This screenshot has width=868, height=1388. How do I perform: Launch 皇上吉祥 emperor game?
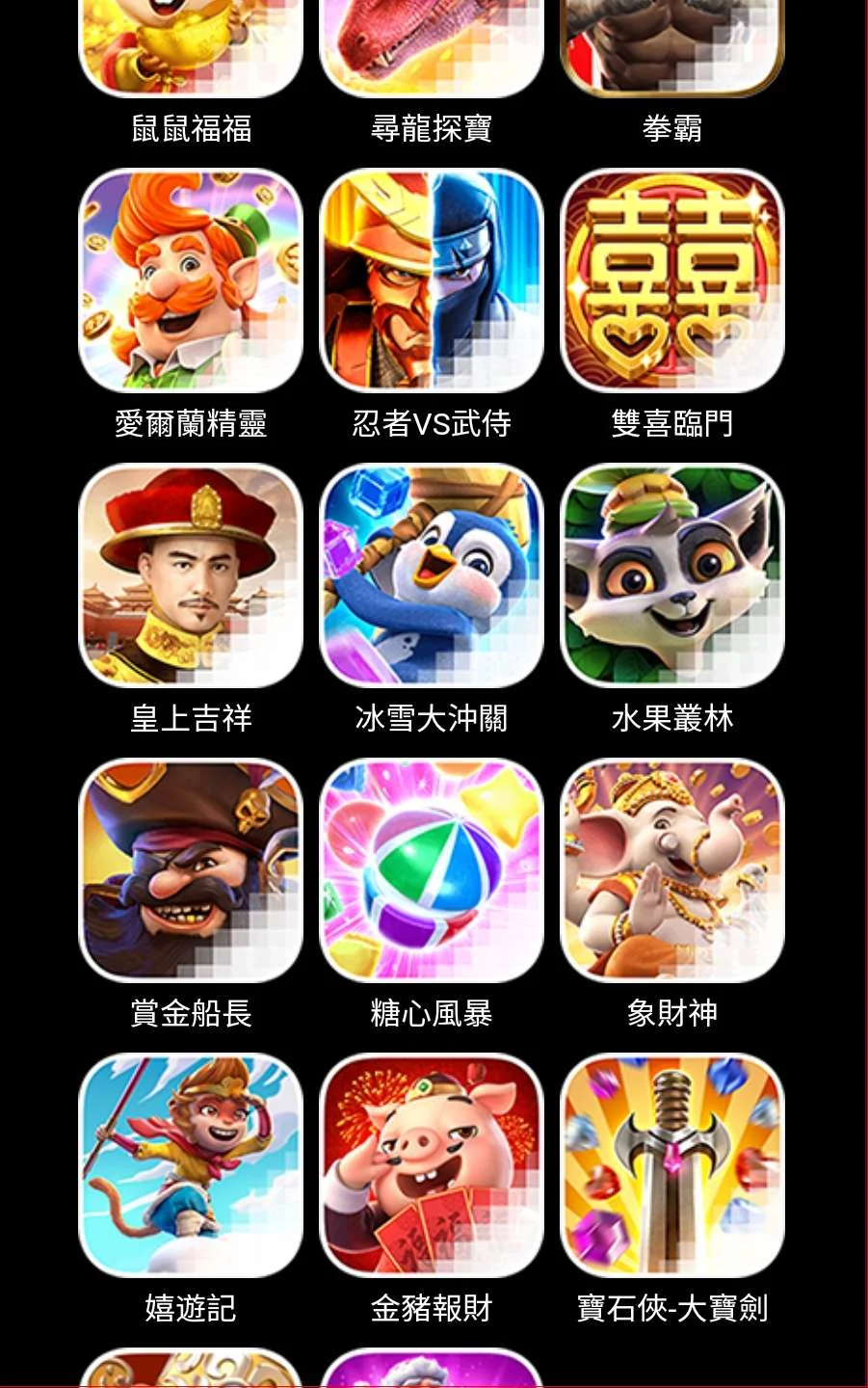click(x=191, y=575)
